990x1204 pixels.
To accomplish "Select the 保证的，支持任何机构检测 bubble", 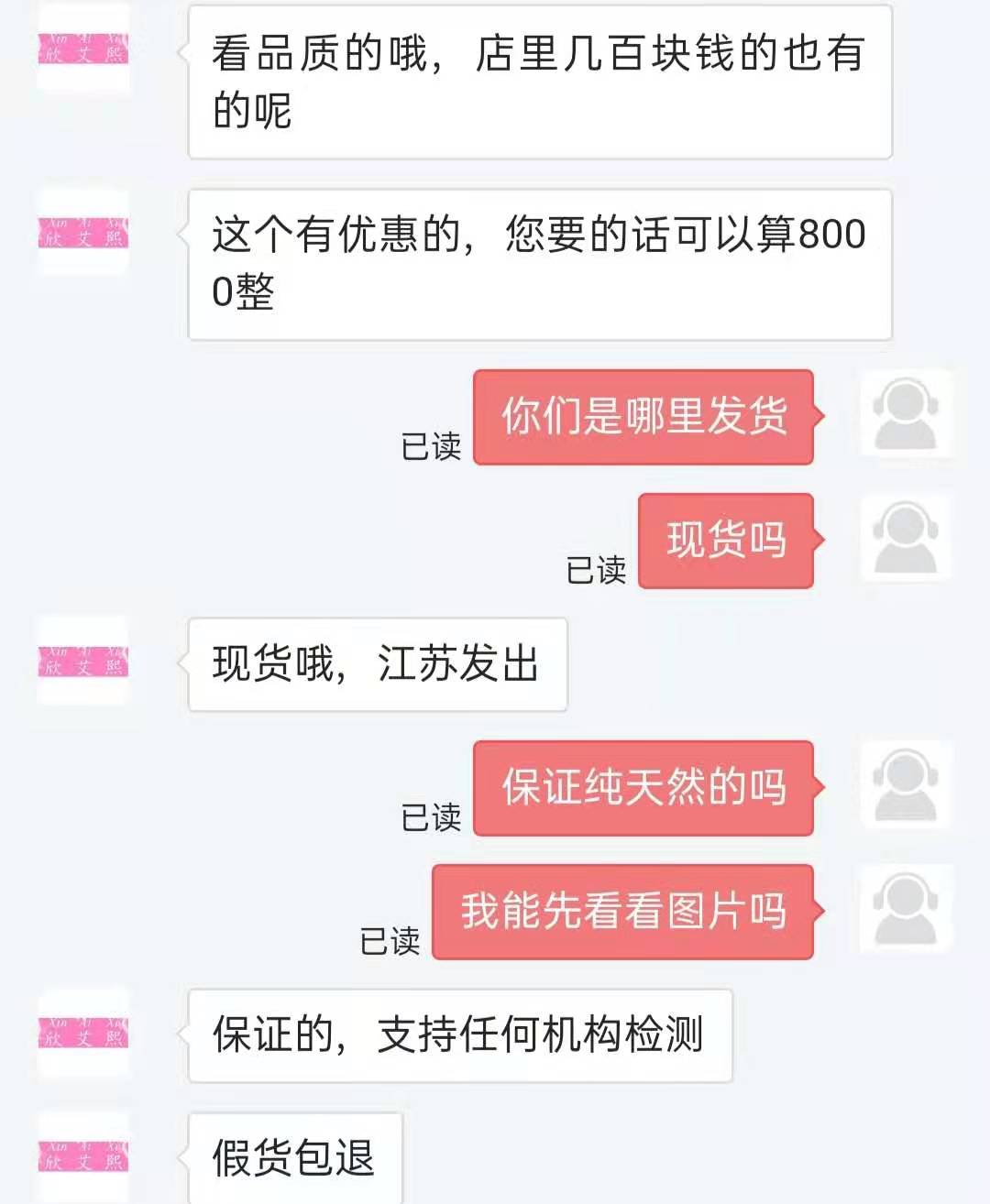I will (458, 1034).
